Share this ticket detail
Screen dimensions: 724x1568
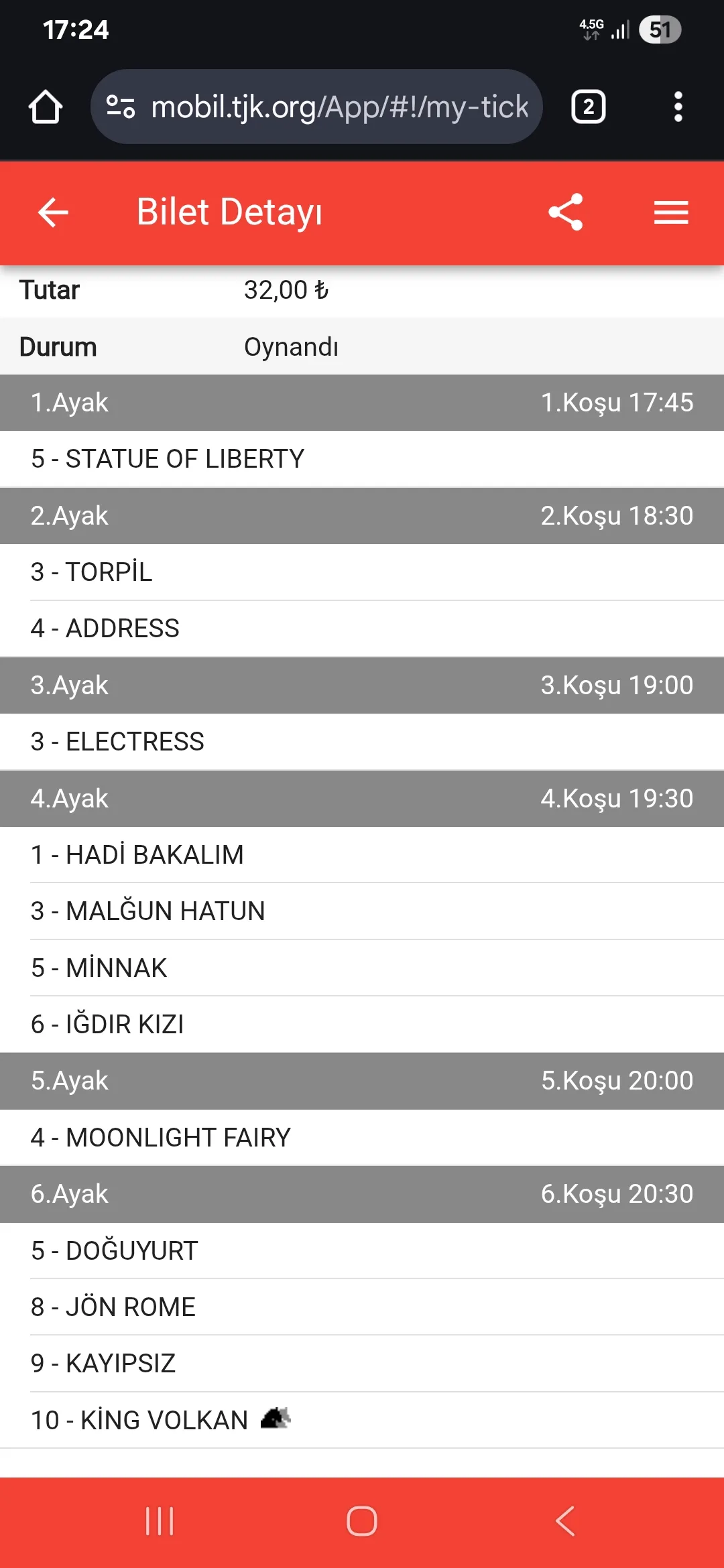coord(566,213)
